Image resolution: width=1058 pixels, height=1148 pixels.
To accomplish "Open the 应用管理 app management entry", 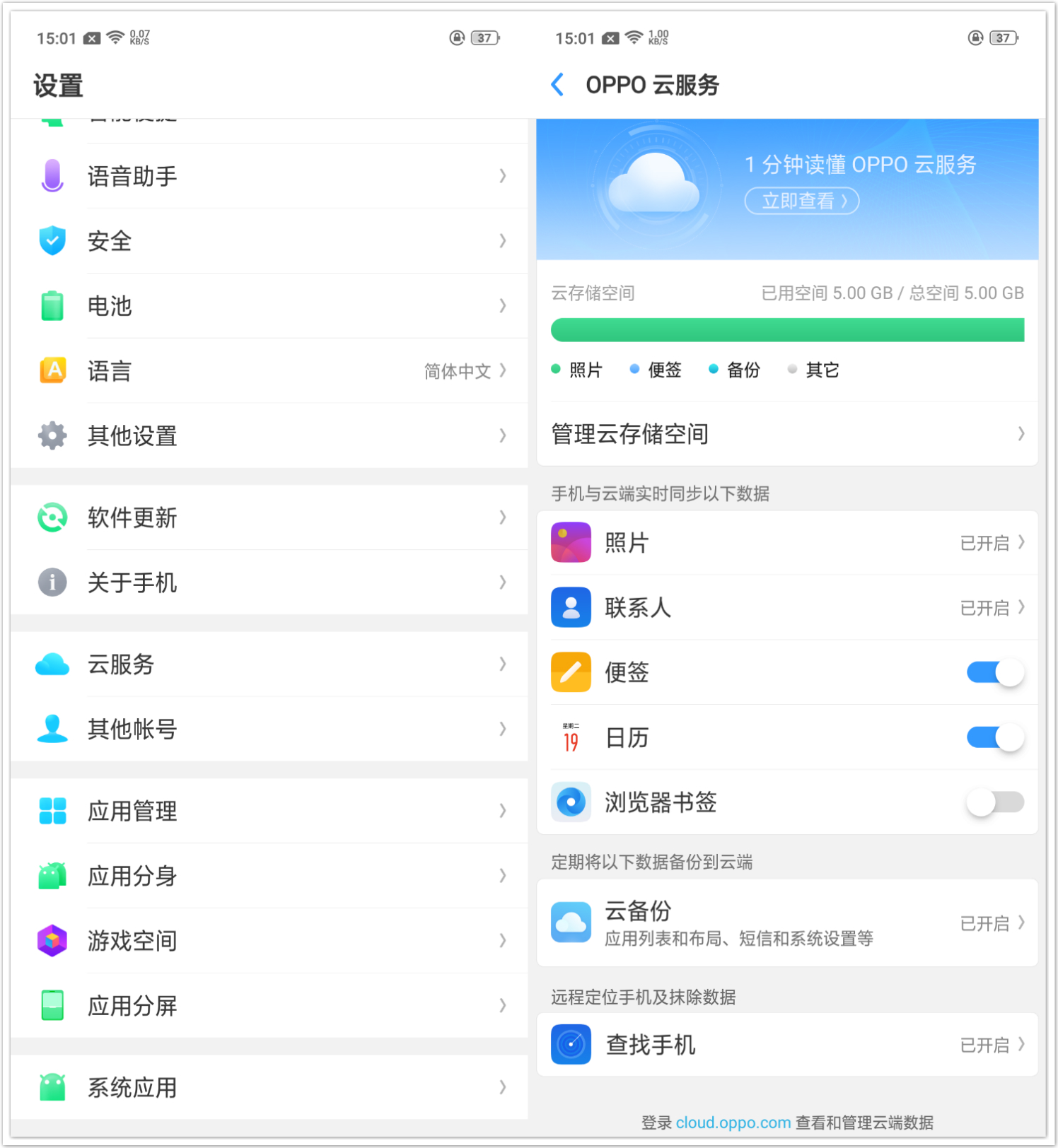I will click(269, 811).
